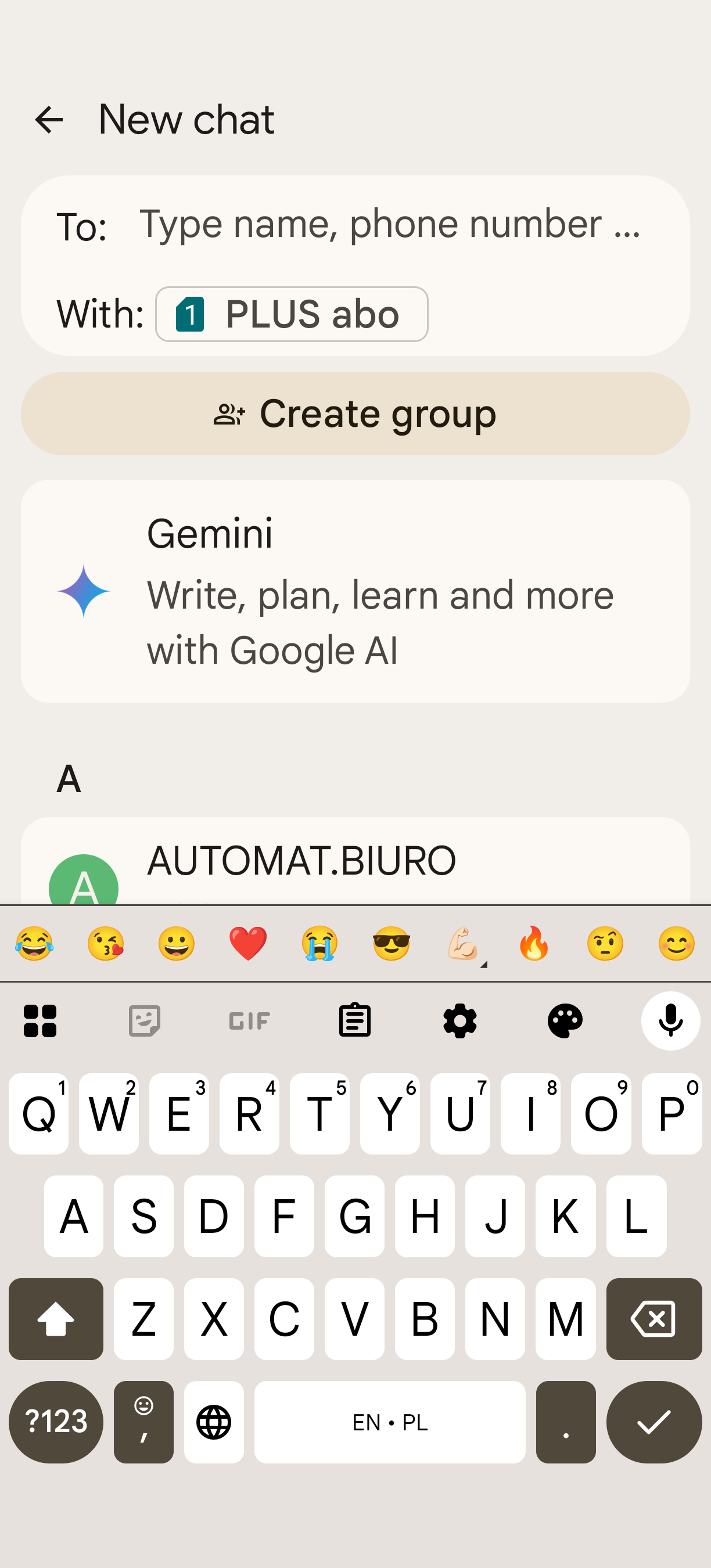The image size is (711, 1568).
Task: Confirm entry with the checkmark key
Action: click(x=653, y=1422)
